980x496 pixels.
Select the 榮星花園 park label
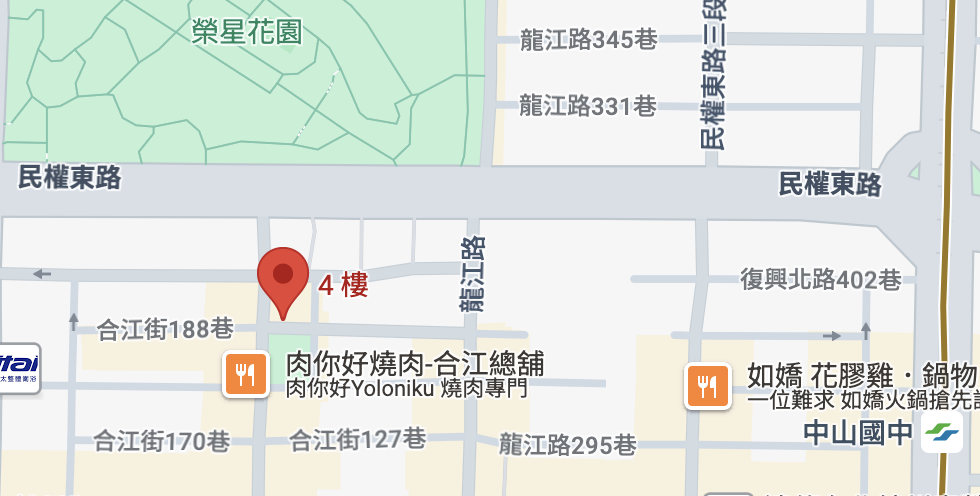pyautogui.click(x=246, y=33)
